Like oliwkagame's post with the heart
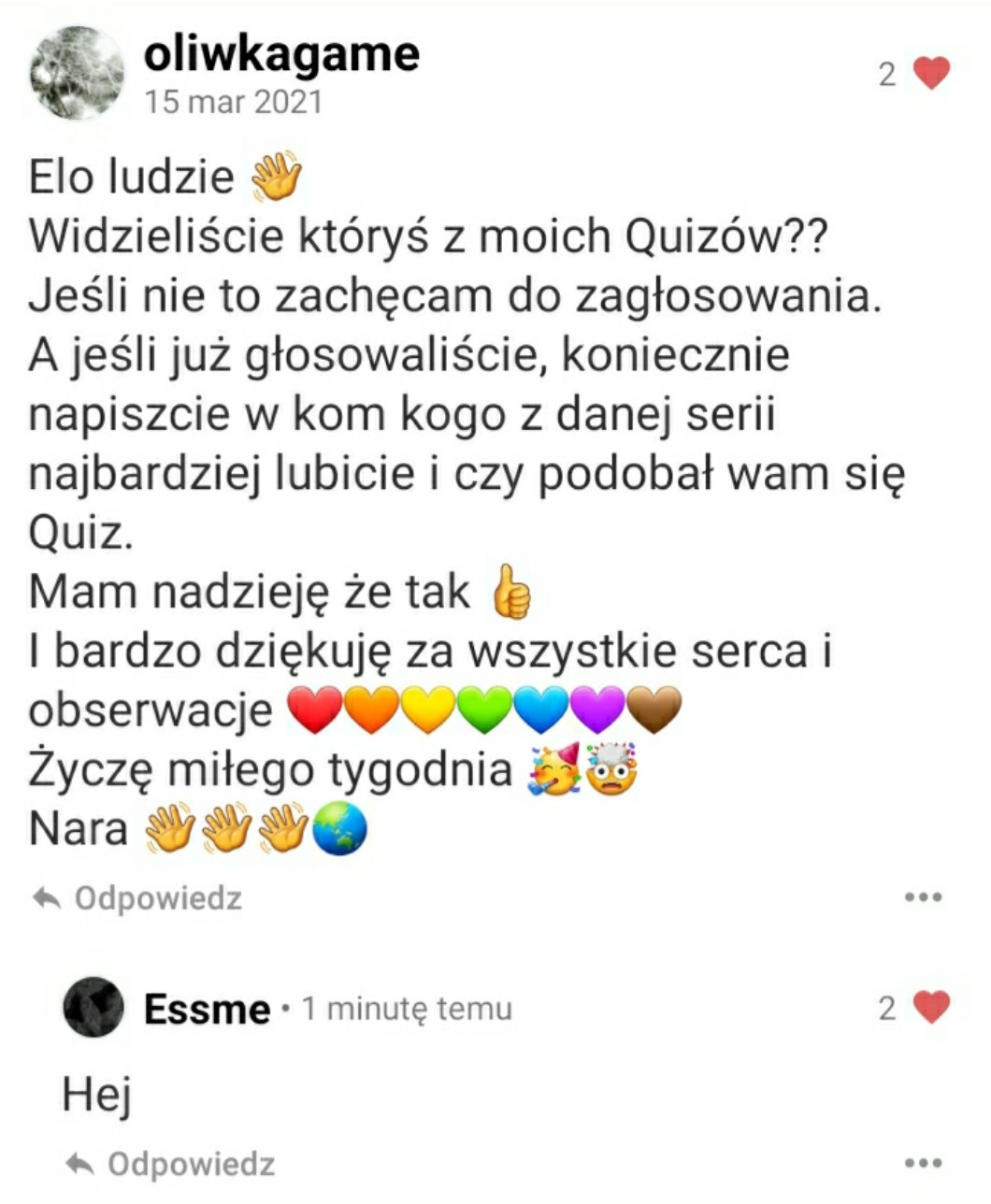991x1204 pixels. [930, 73]
